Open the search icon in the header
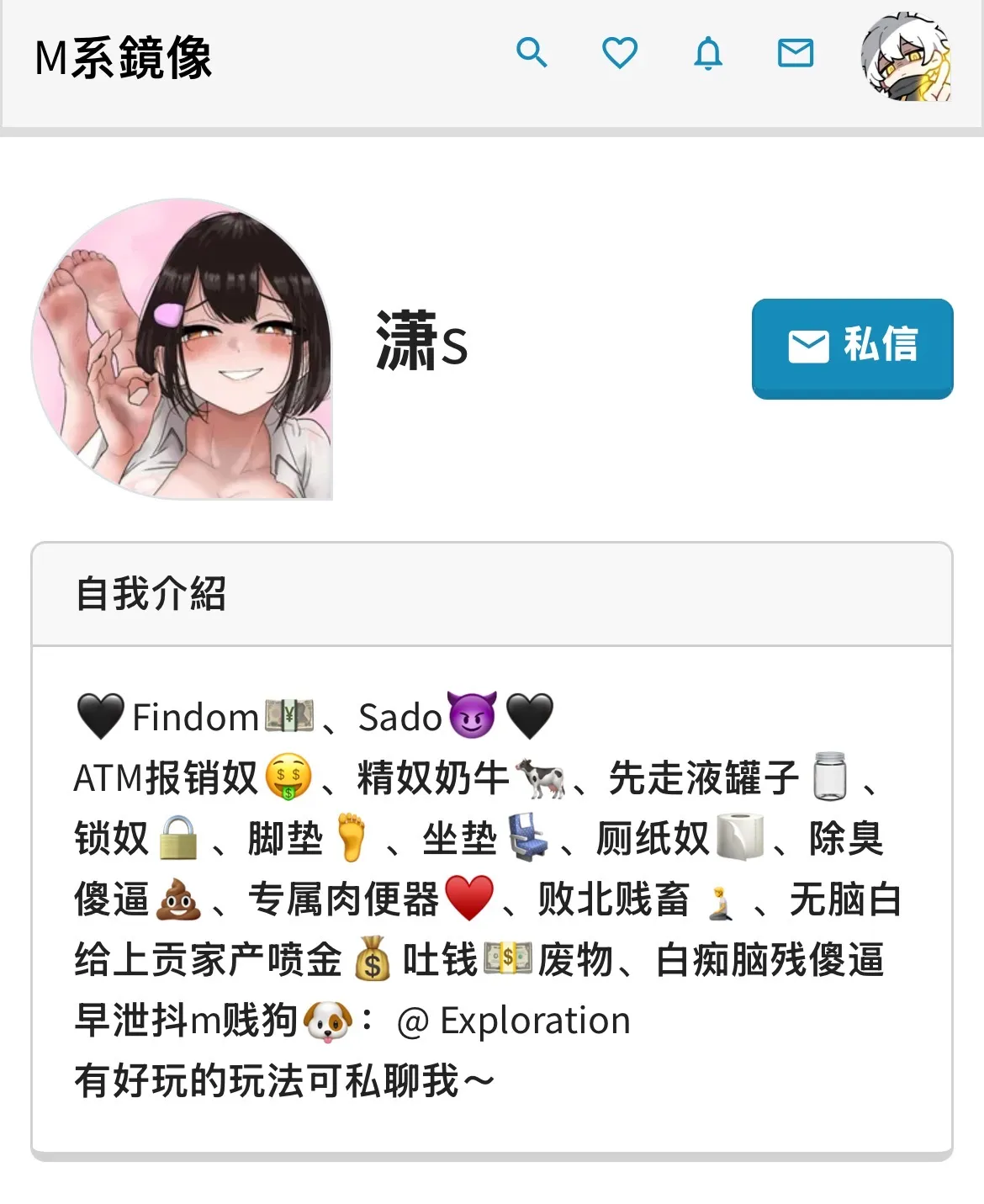The width and height of the screenshot is (984, 1204). (x=532, y=53)
